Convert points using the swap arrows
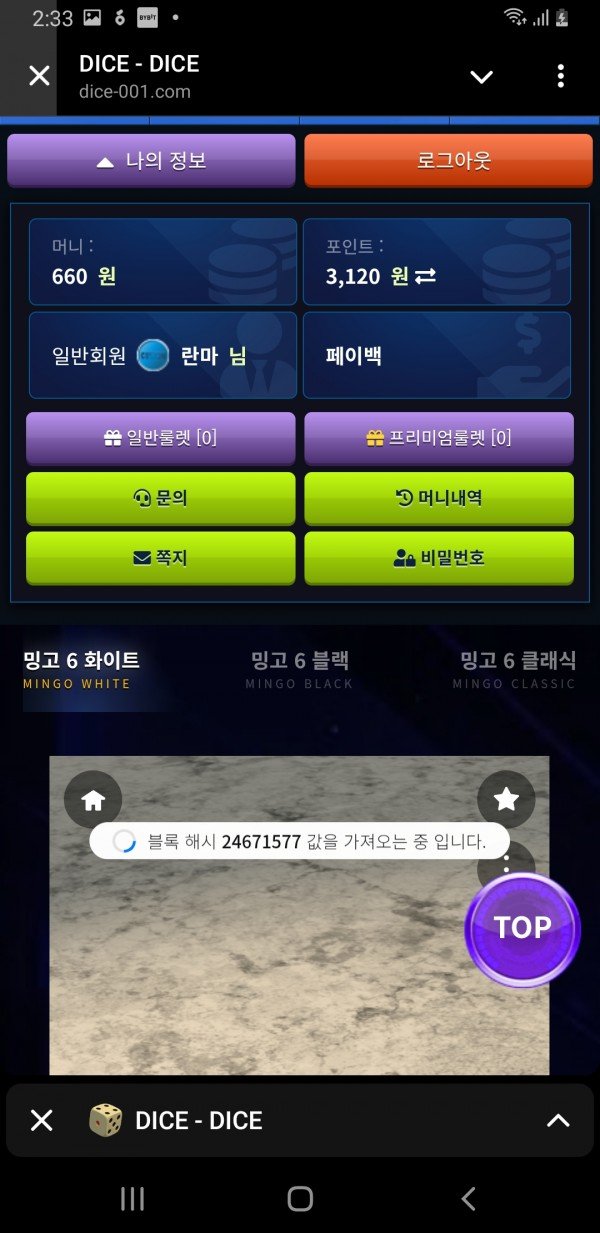This screenshot has width=600, height=1233. pos(425,277)
